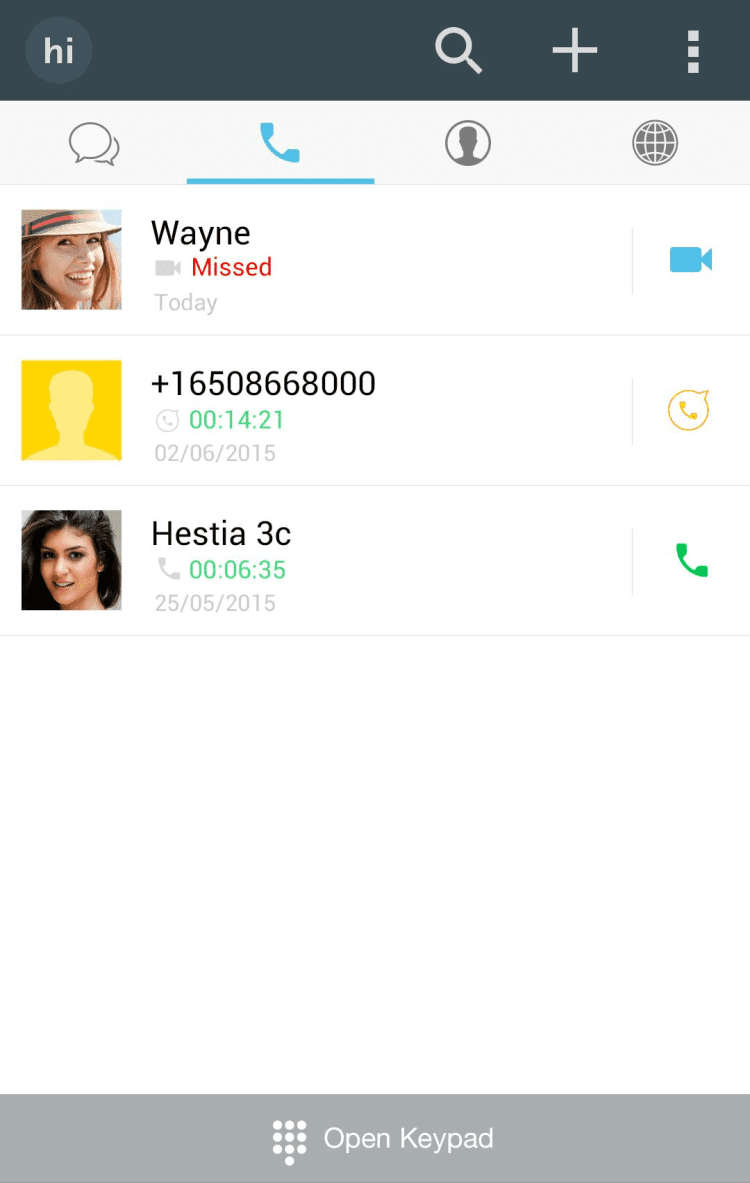Image resolution: width=750 pixels, height=1183 pixels.
Task: Select the calls tab
Action: 280,143
